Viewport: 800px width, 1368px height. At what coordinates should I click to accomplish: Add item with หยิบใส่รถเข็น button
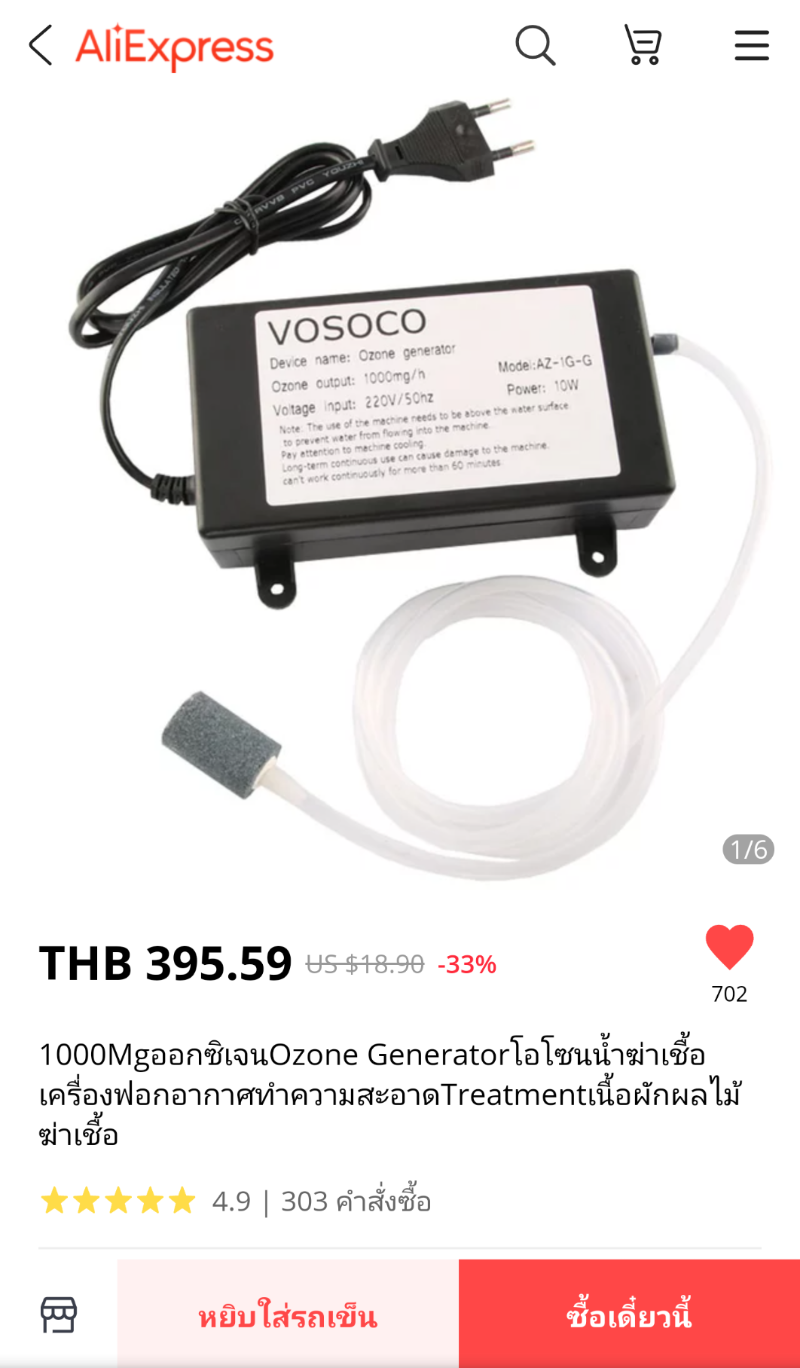point(288,1315)
